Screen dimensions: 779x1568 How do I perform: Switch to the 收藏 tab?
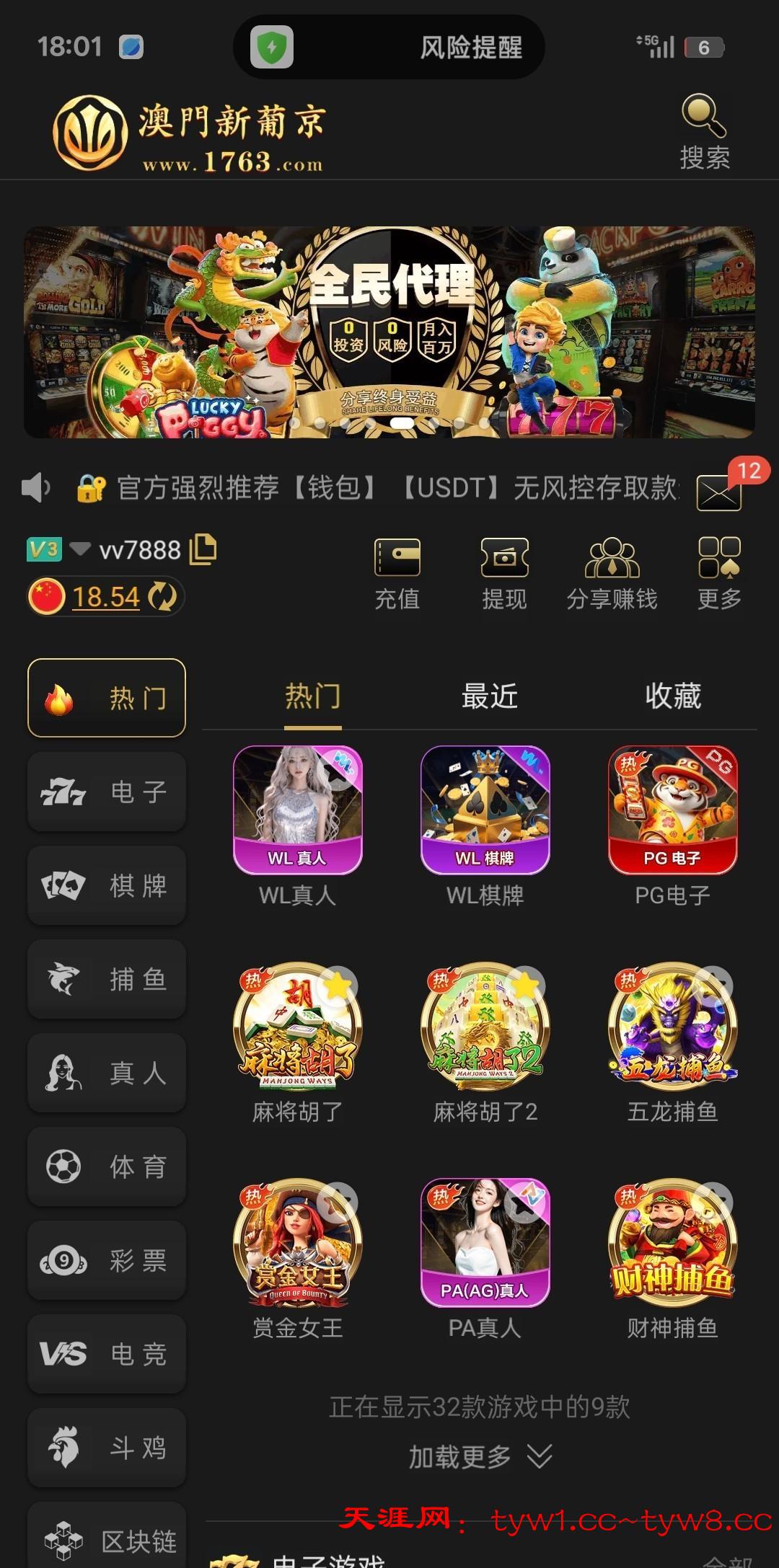point(673,696)
